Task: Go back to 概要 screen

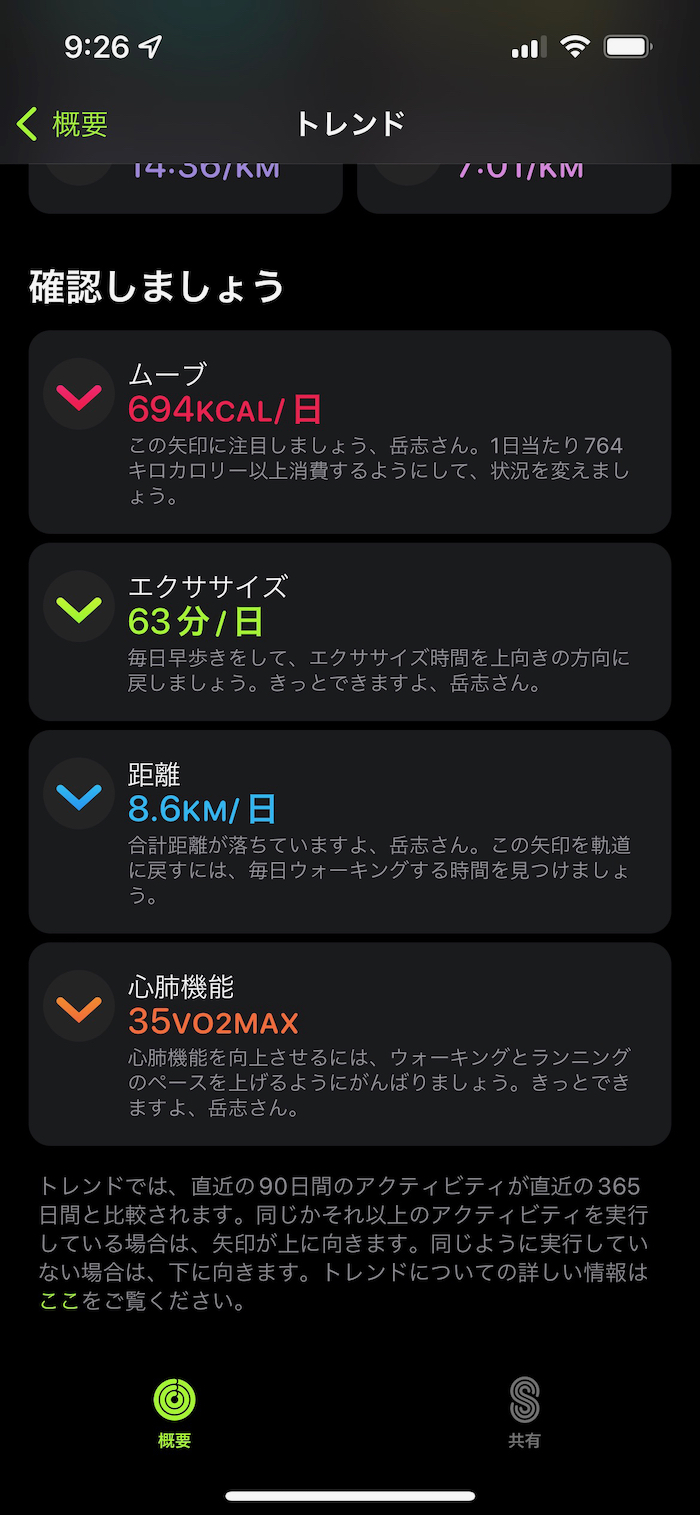Action: pyautogui.click(x=62, y=125)
